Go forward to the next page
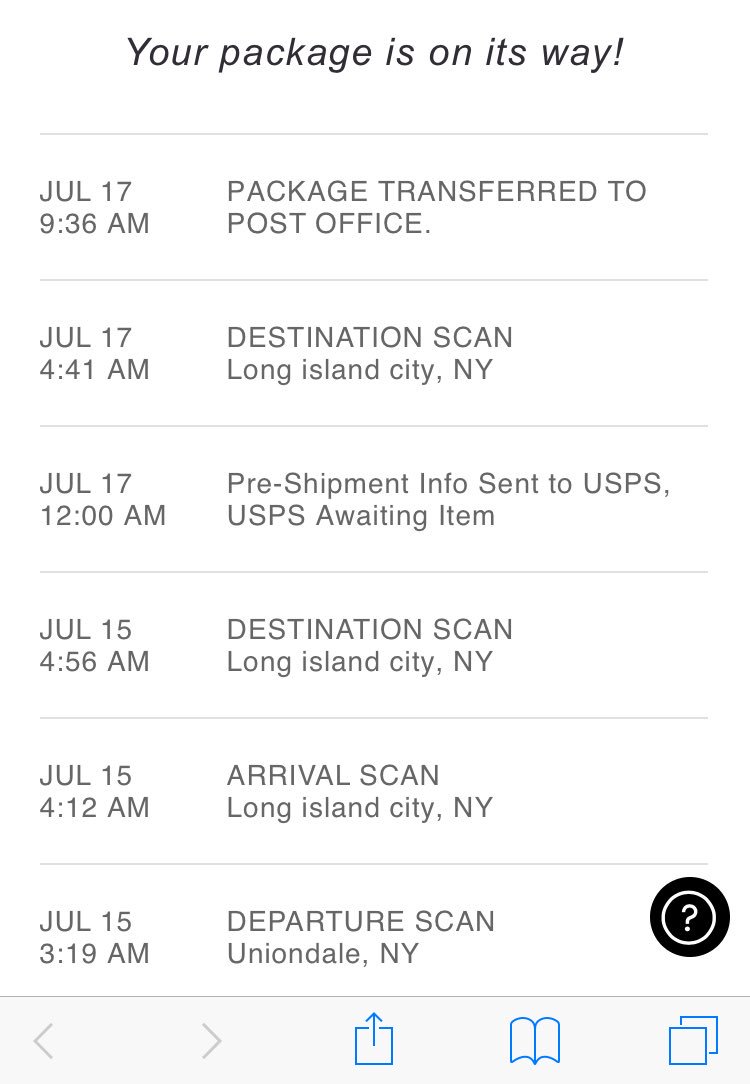 [x=211, y=1041]
